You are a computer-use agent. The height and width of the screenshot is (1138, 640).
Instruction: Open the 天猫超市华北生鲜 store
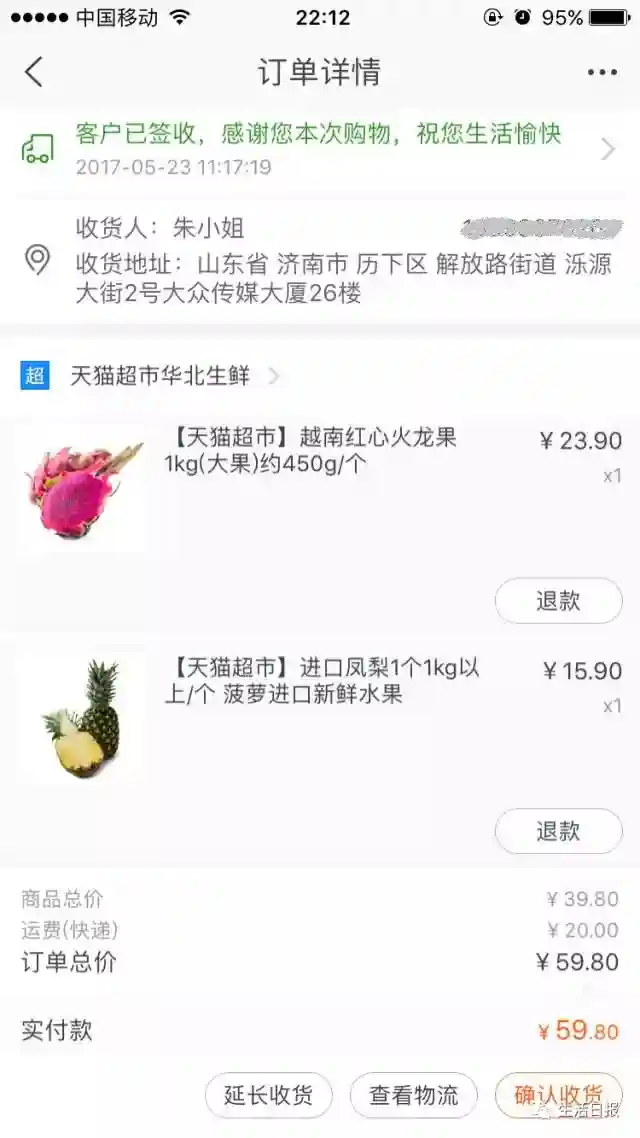pyautogui.click(x=160, y=376)
